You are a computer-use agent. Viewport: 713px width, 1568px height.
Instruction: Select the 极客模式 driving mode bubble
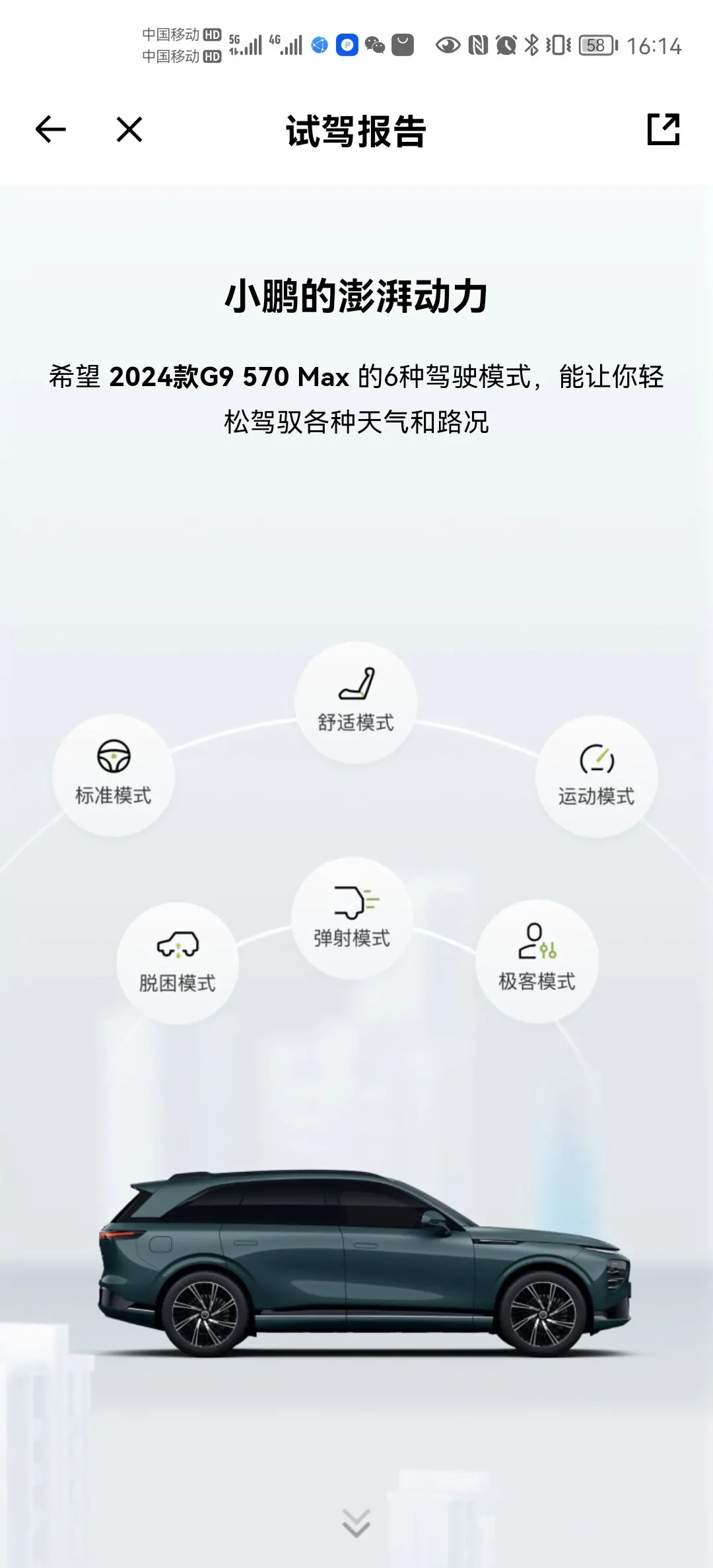click(537, 962)
